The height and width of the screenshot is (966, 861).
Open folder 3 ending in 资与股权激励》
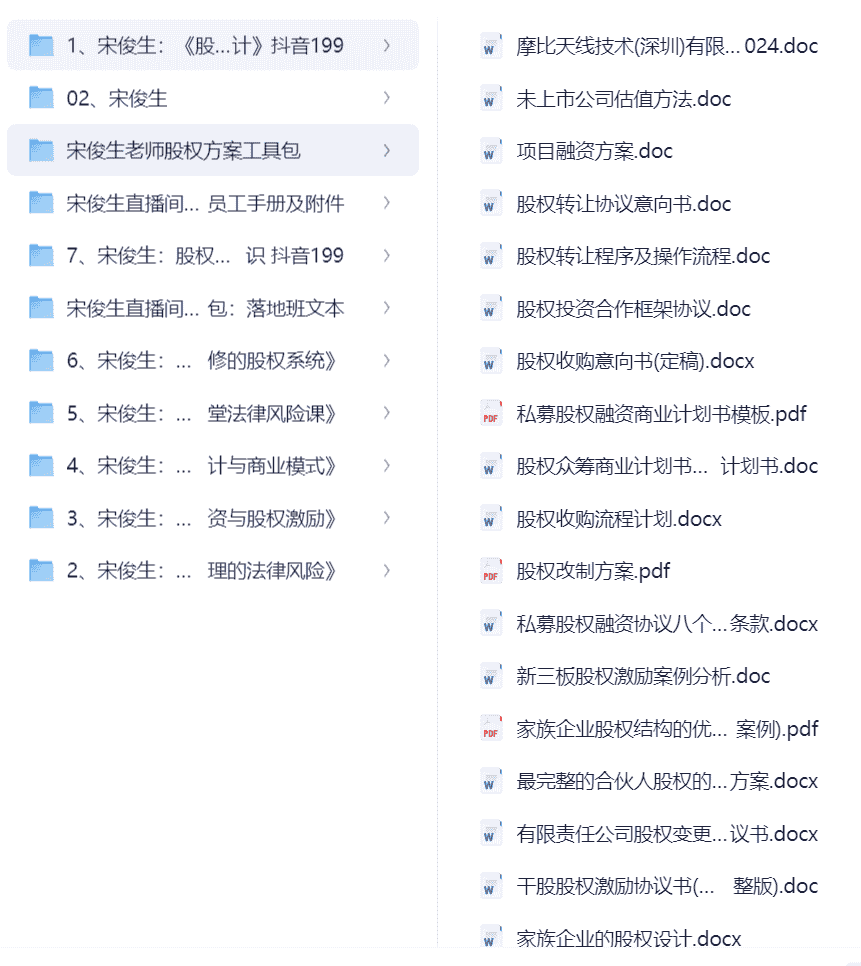tap(201, 518)
